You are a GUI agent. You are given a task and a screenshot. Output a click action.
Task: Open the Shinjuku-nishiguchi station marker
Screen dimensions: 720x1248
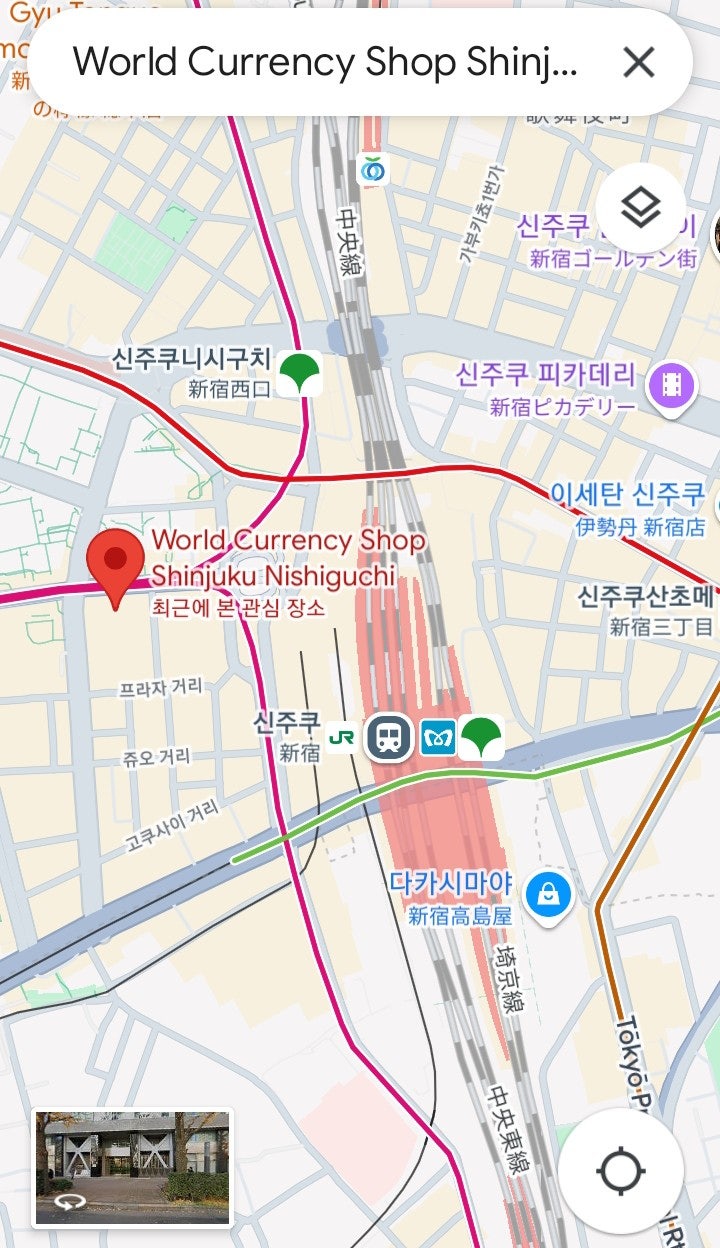297,374
